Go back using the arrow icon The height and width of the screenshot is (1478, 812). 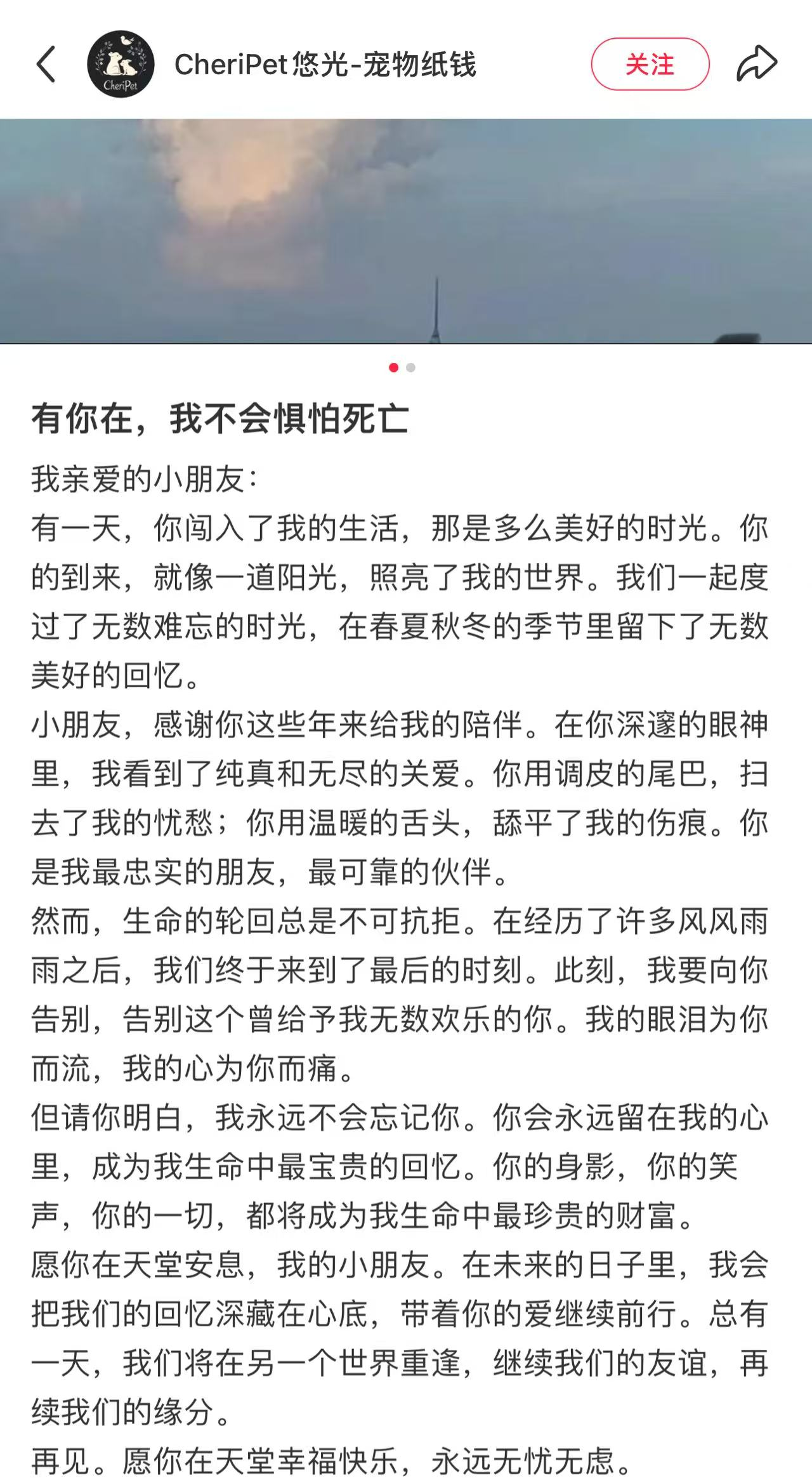pyautogui.click(x=46, y=64)
